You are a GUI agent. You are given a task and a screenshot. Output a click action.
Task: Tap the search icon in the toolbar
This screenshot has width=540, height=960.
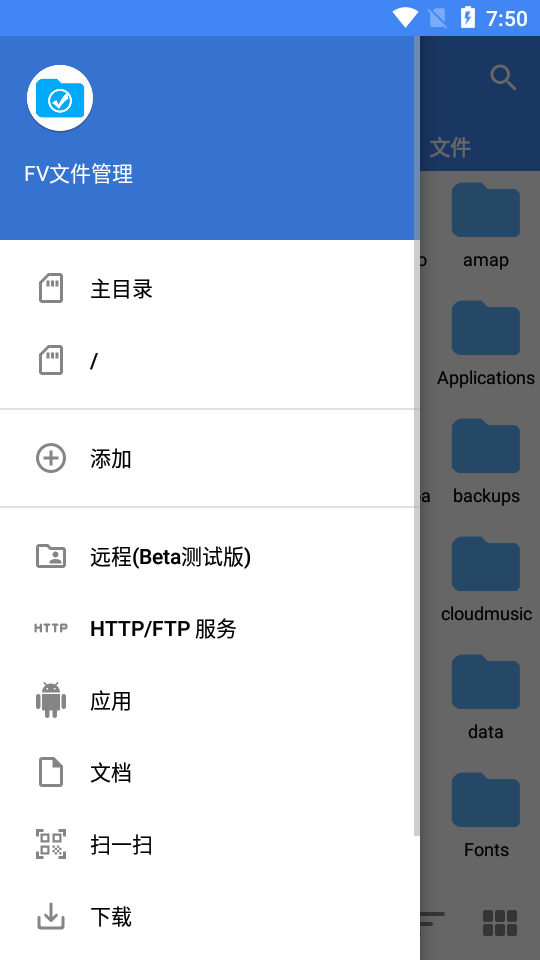pyautogui.click(x=503, y=78)
